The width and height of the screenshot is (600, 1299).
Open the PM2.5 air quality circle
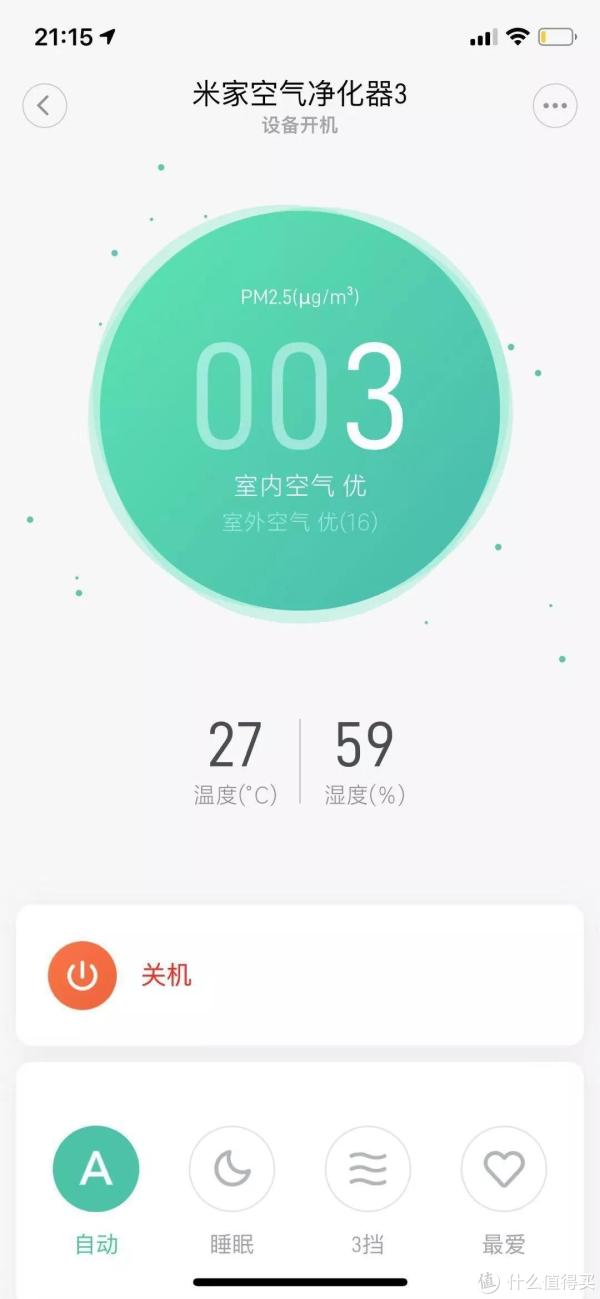tap(300, 415)
